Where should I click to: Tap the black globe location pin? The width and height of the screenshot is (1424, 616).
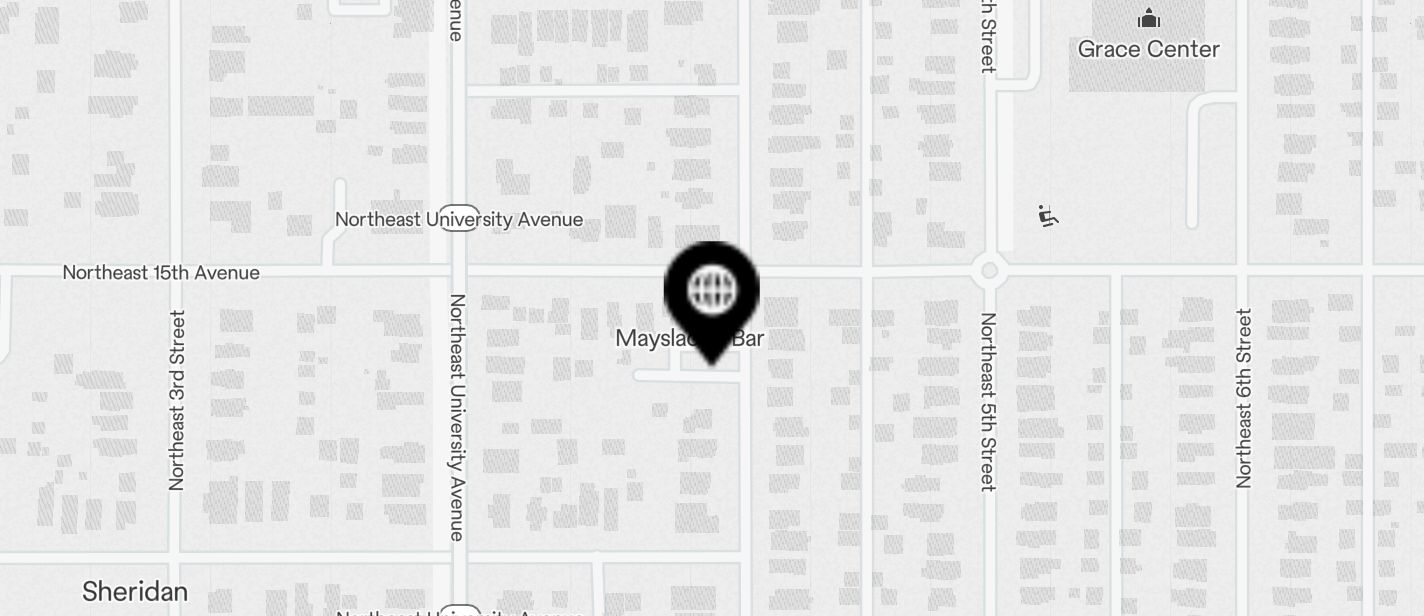(x=711, y=291)
